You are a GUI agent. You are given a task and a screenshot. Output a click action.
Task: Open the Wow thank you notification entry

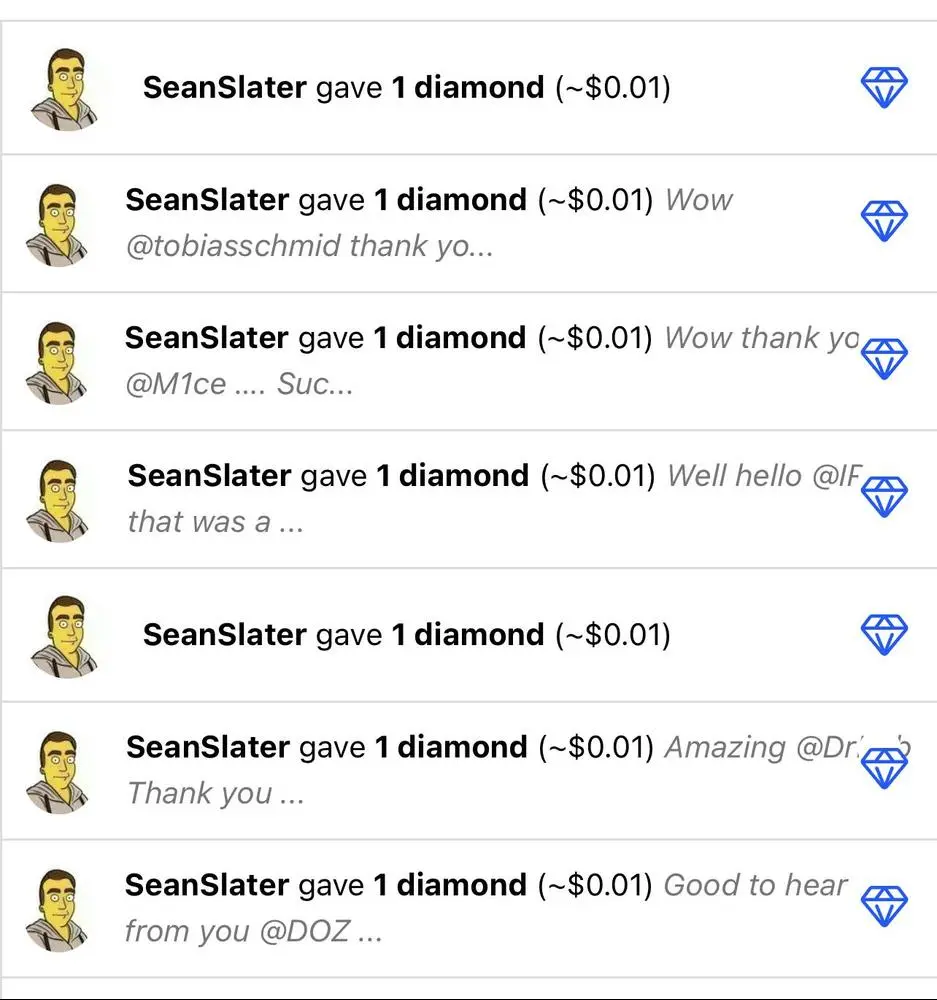click(450, 357)
